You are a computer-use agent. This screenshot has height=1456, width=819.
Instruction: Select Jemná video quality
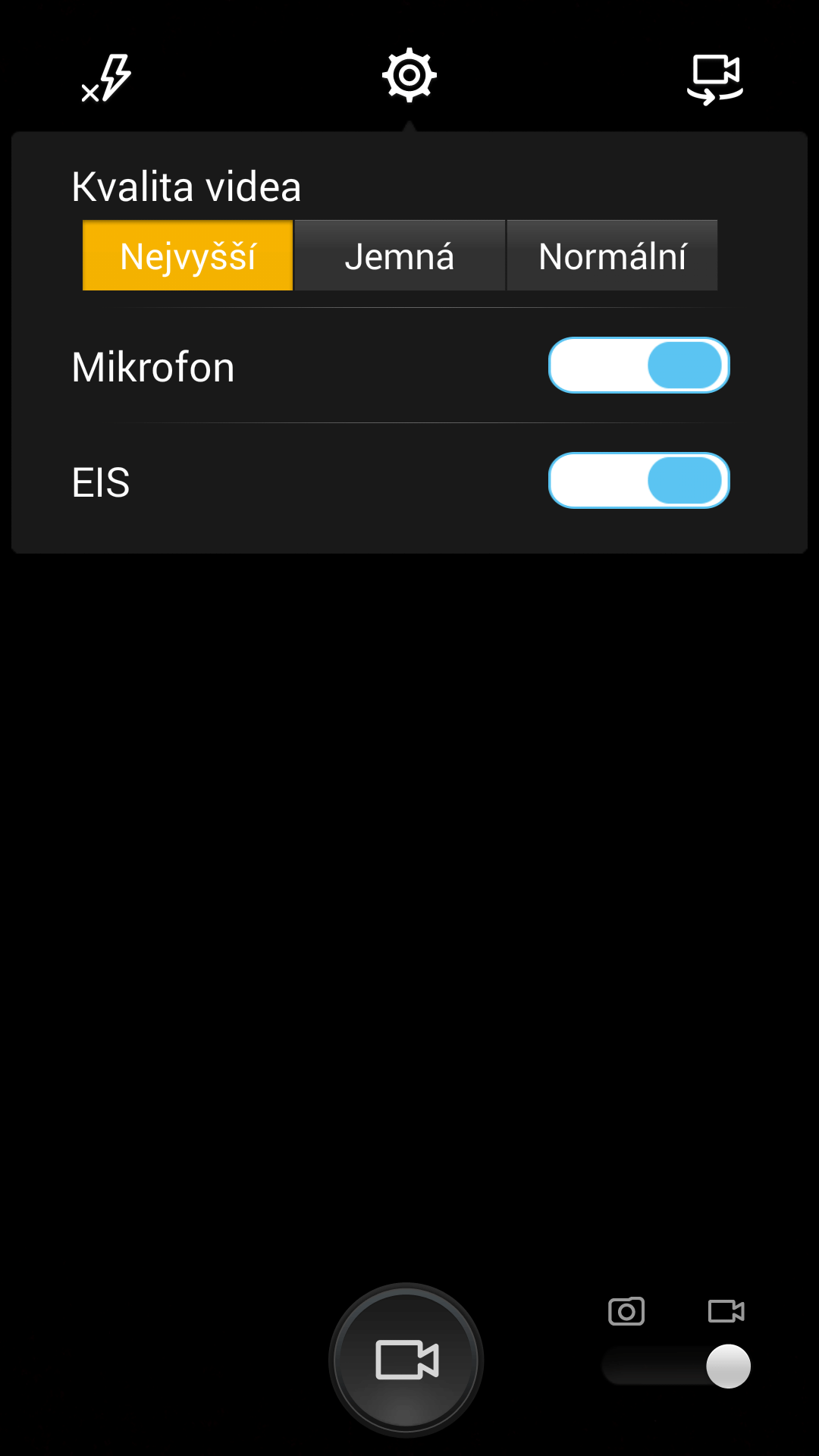[x=400, y=256]
